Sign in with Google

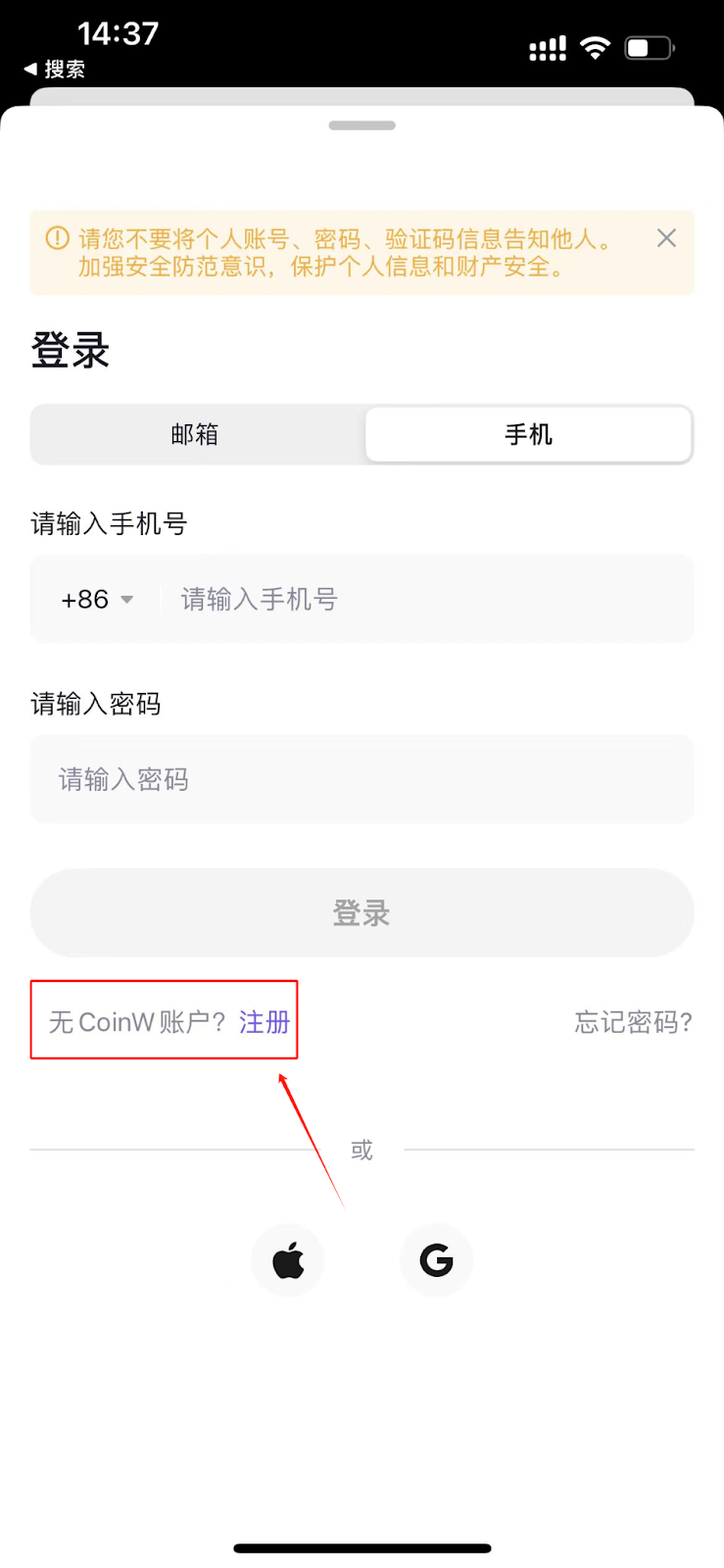click(436, 1260)
